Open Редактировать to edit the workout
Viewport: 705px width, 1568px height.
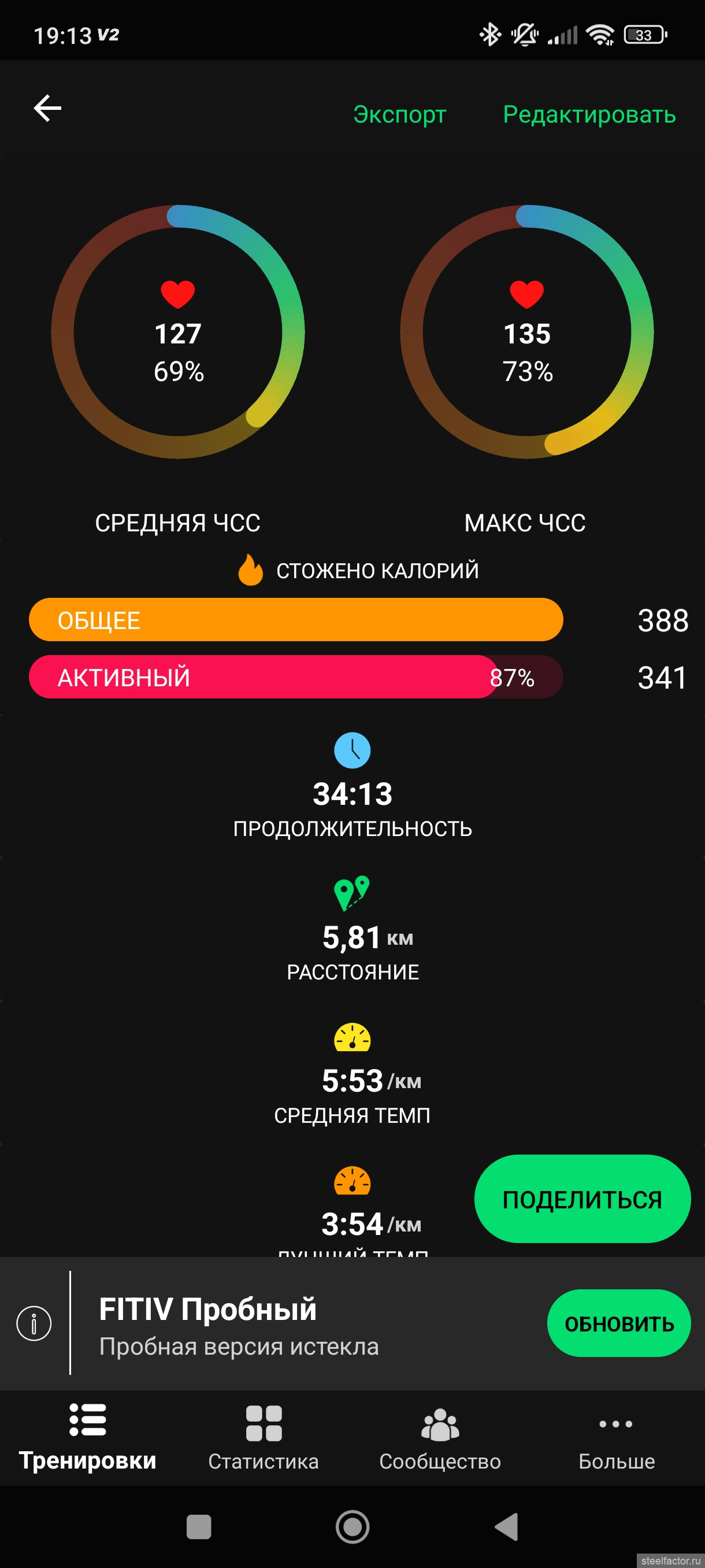(x=589, y=114)
